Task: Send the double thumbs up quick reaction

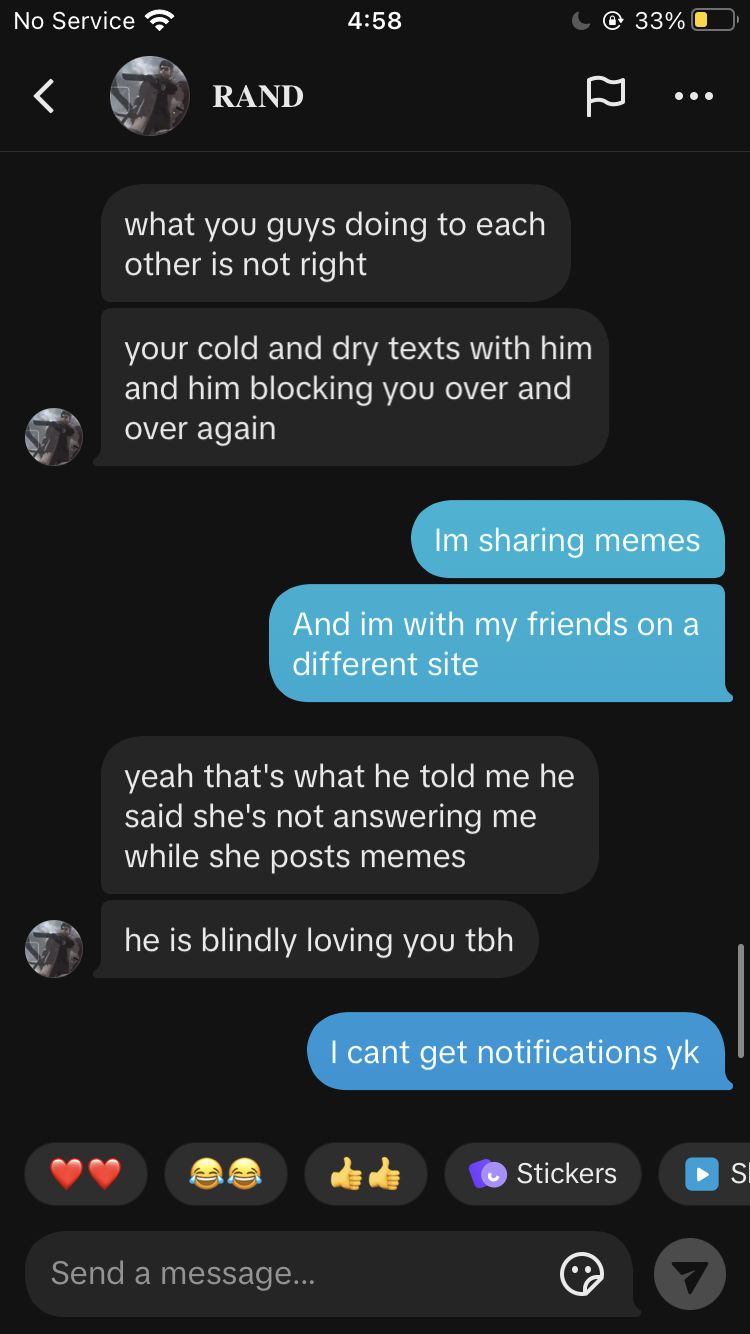Action: coord(365,1173)
